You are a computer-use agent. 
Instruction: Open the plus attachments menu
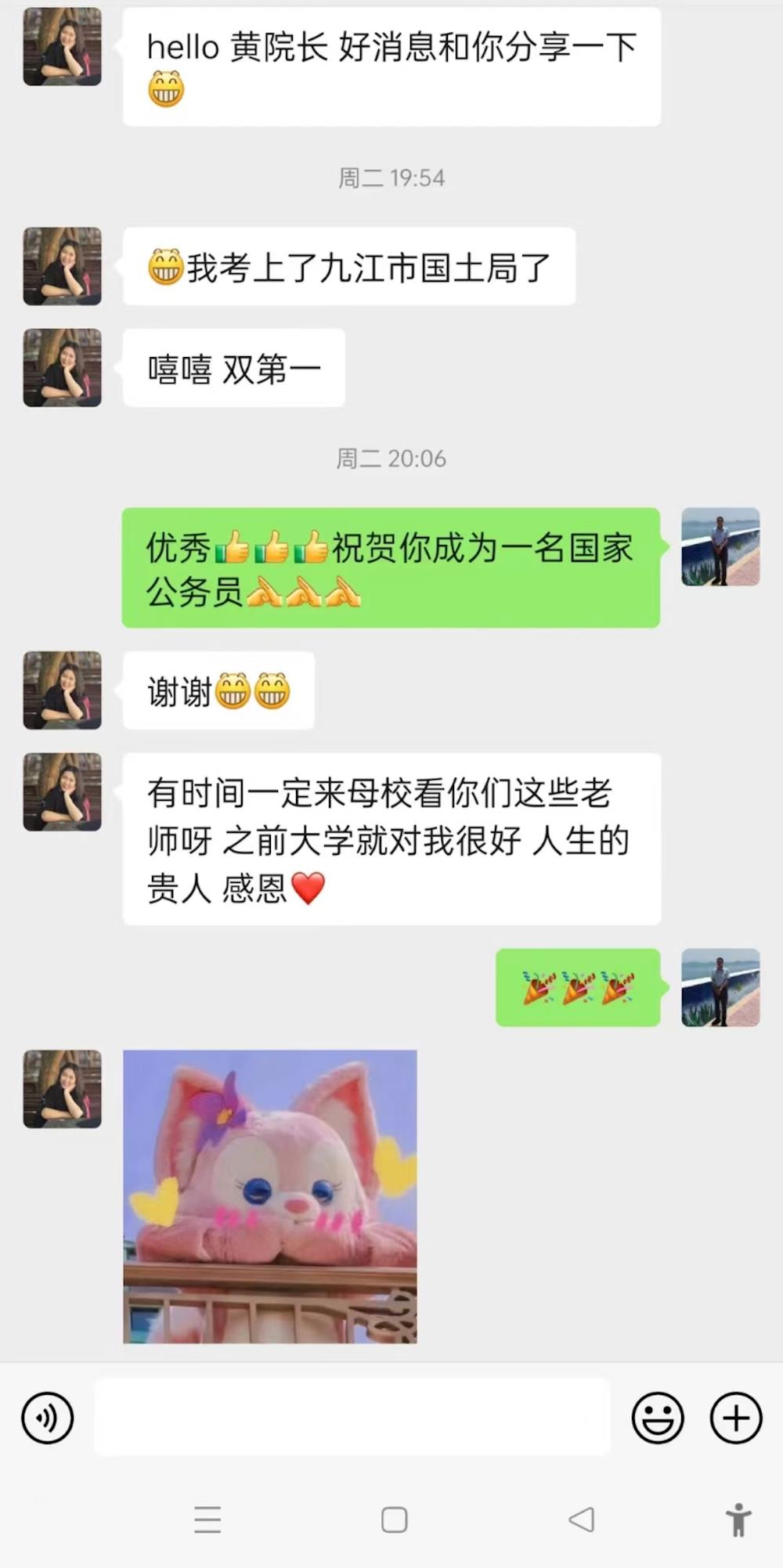735,1417
